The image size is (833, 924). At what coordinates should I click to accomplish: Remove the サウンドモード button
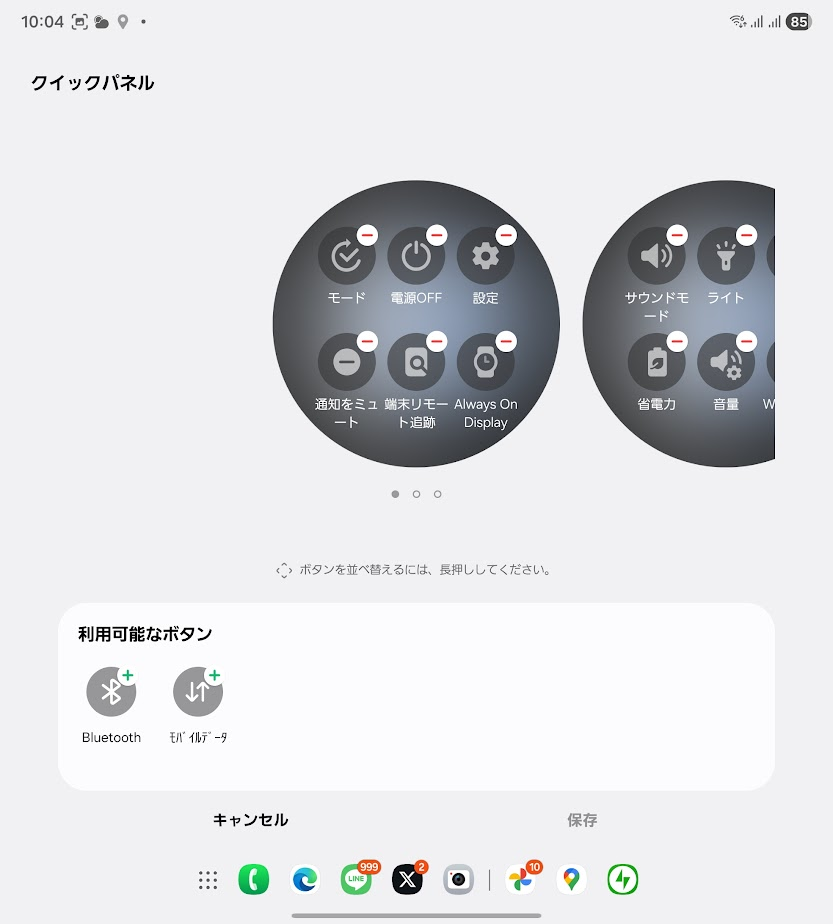(677, 235)
